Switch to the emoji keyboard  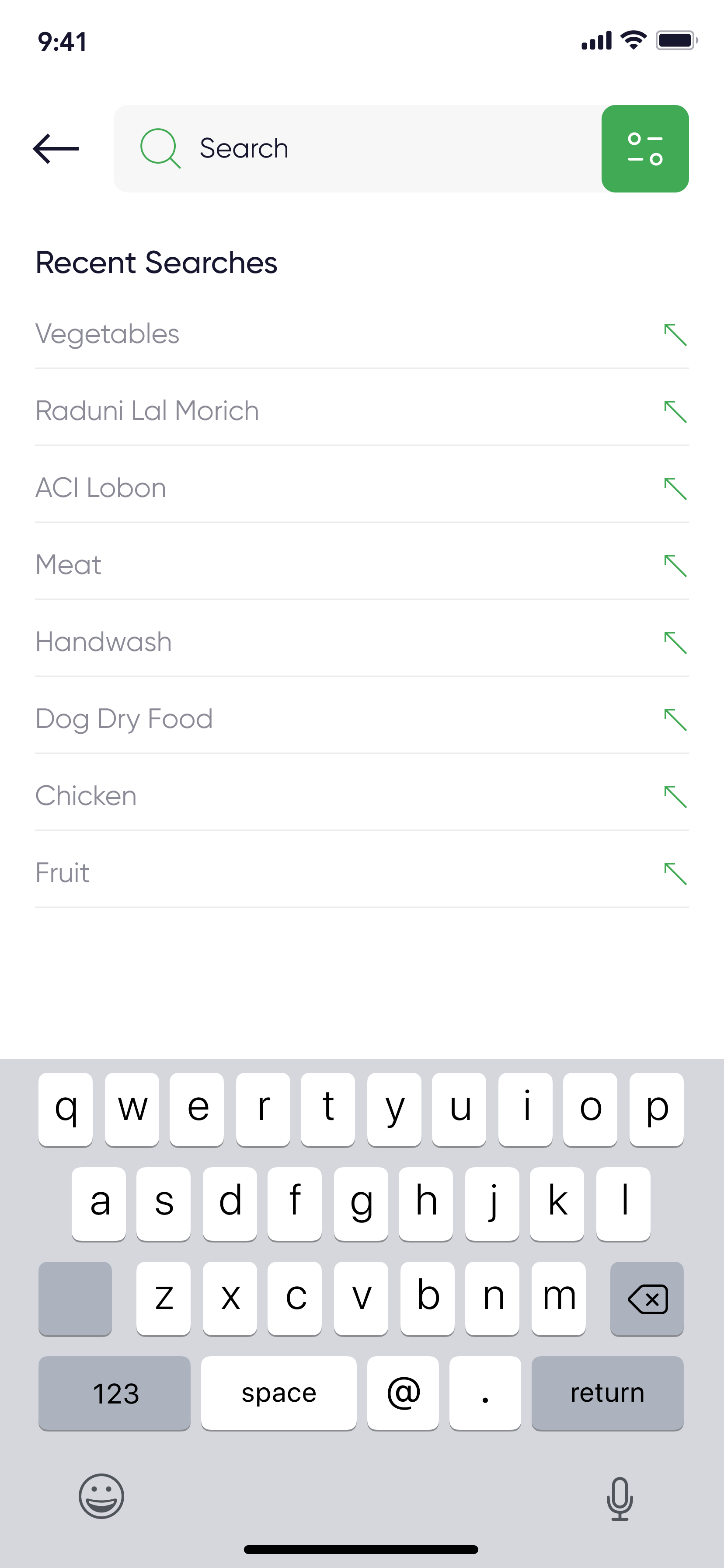pos(101,1495)
